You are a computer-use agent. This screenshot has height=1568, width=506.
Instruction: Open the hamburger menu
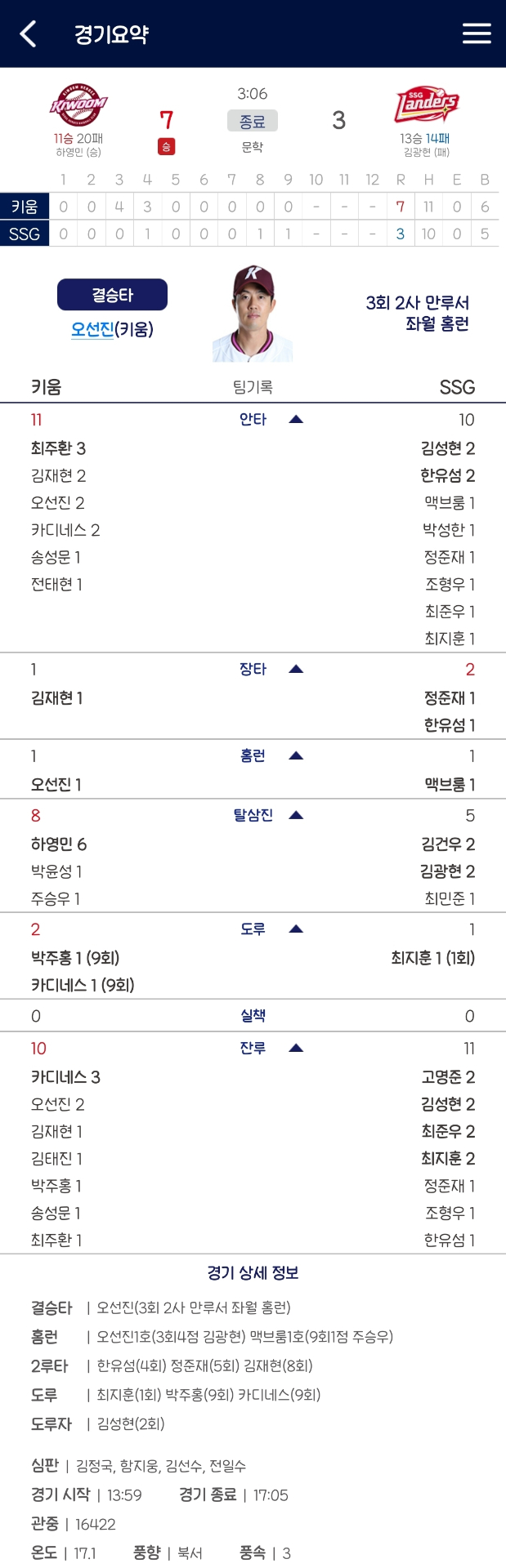pyautogui.click(x=477, y=33)
